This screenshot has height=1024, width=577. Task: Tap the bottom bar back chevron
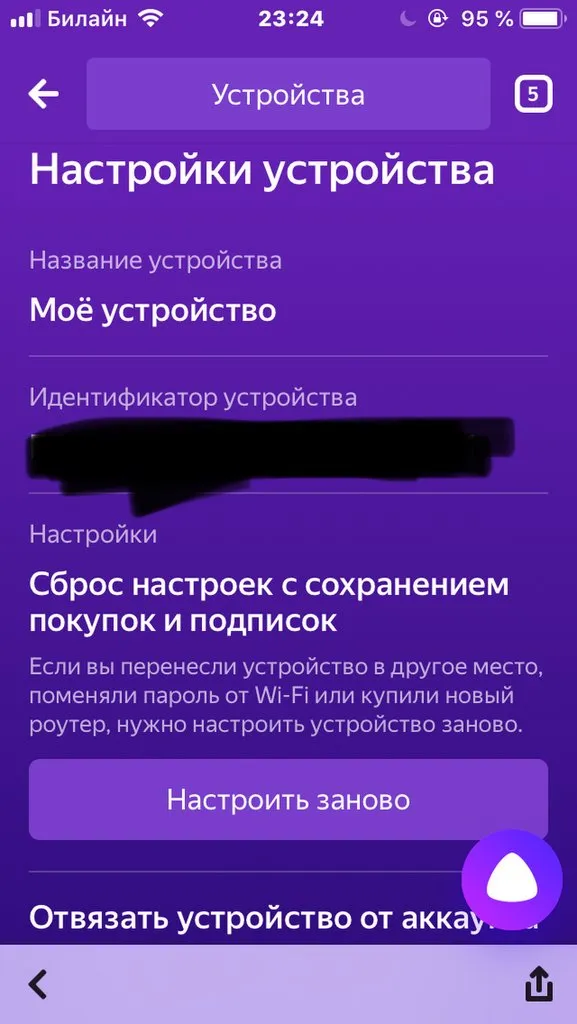[39, 984]
